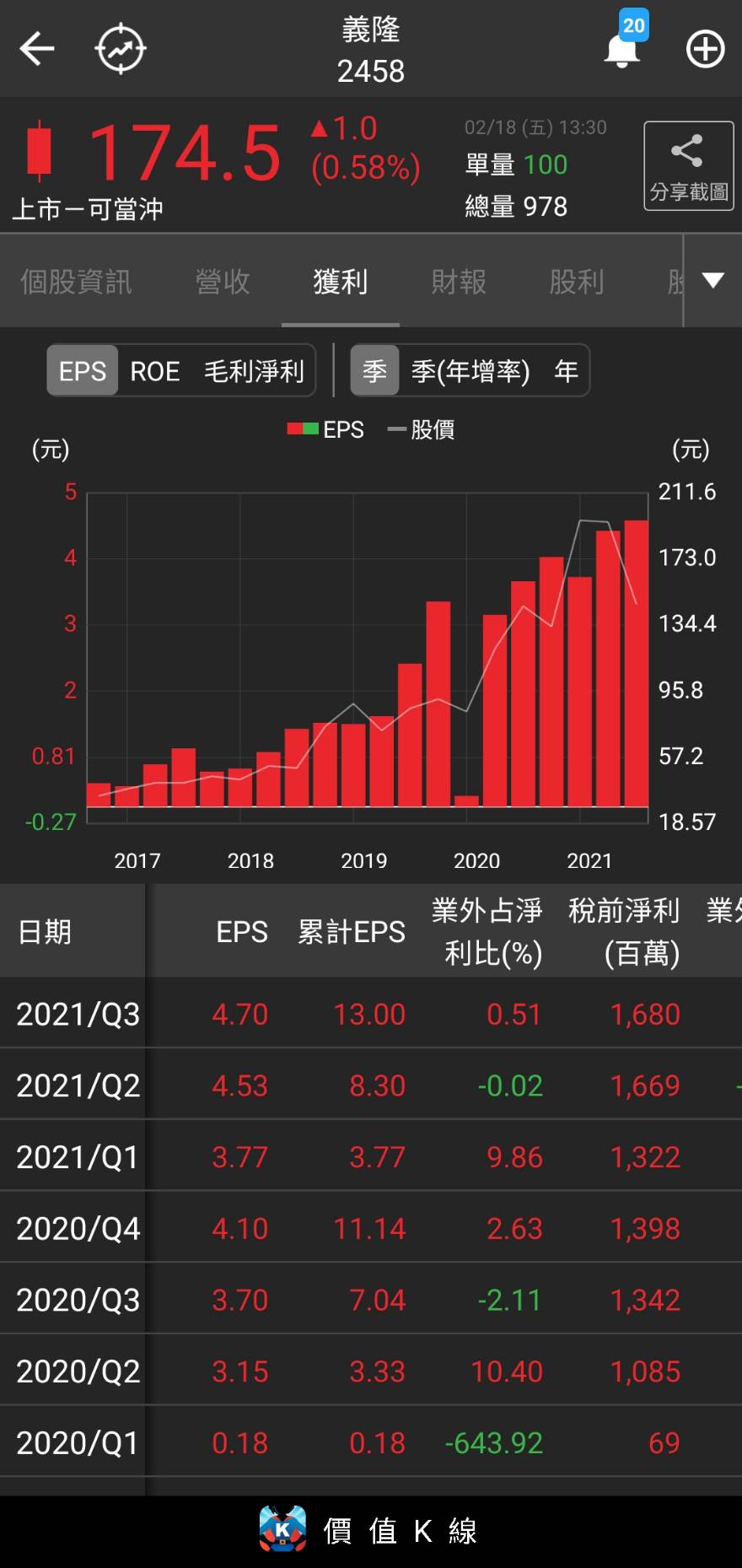The height and width of the screenshot is (1568, 742).
Task: Switch to the 年 yearly period
Action: pos(566,371)
